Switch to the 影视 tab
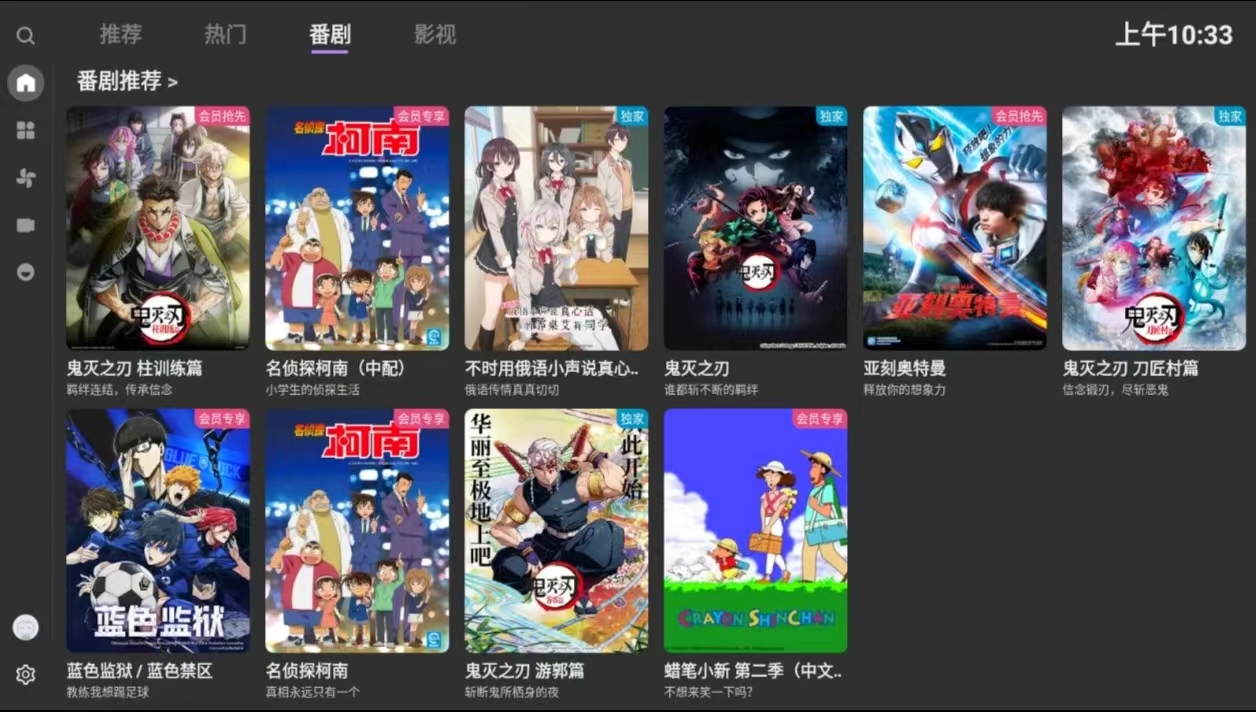The image size is (1256, 712). [435, 34]
